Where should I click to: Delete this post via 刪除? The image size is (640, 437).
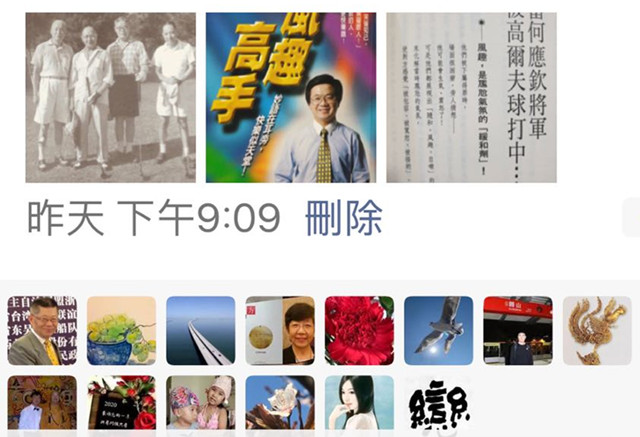(x=343, y=217)
